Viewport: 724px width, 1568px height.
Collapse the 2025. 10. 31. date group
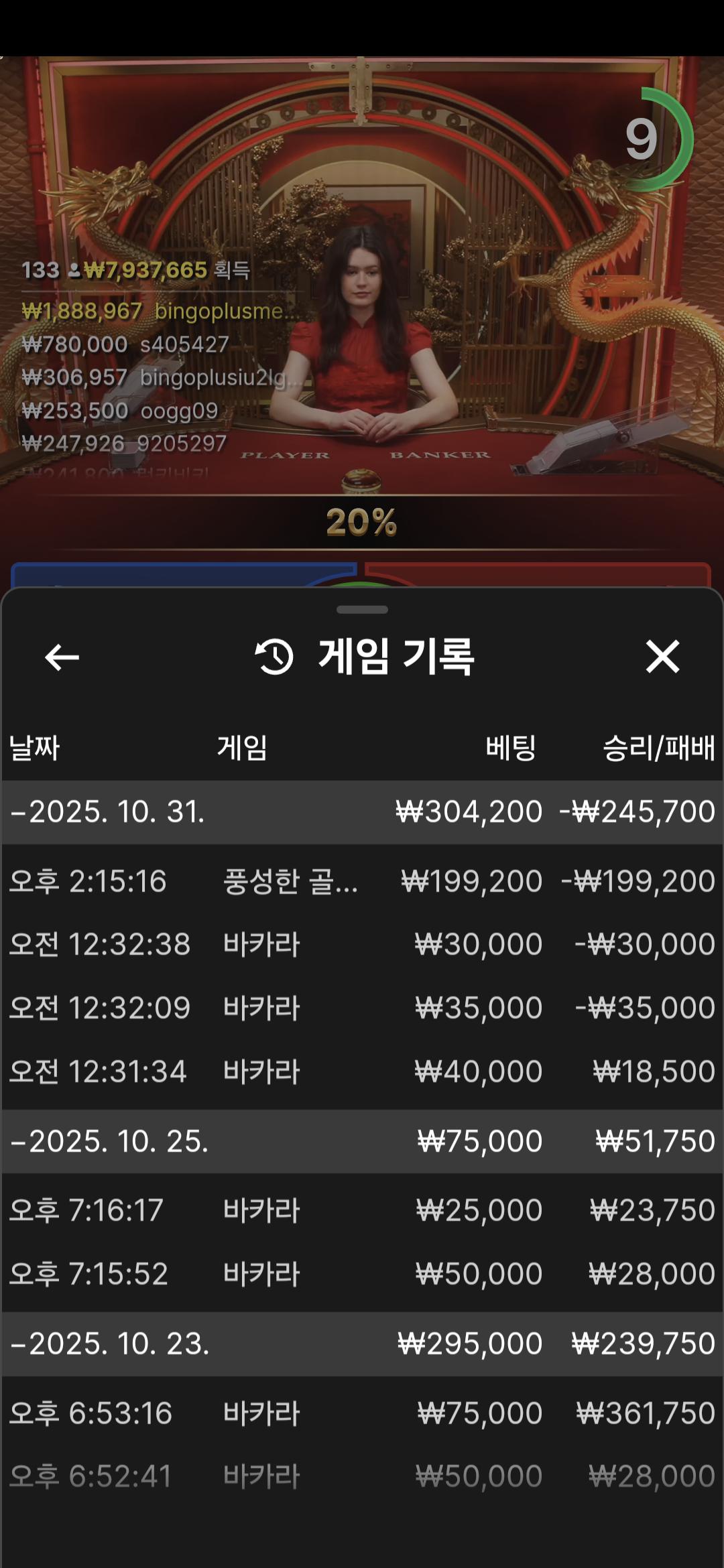[107, 811]
